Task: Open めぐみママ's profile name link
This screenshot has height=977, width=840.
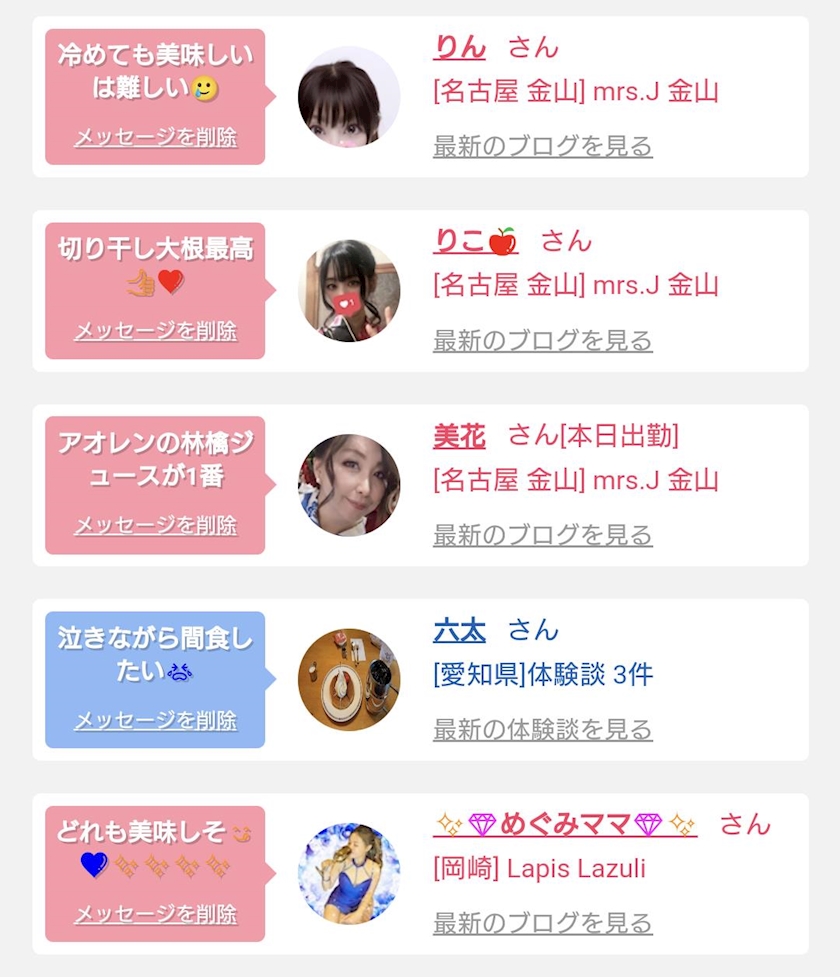Action: pyautogui.click(x=565, y=824)
